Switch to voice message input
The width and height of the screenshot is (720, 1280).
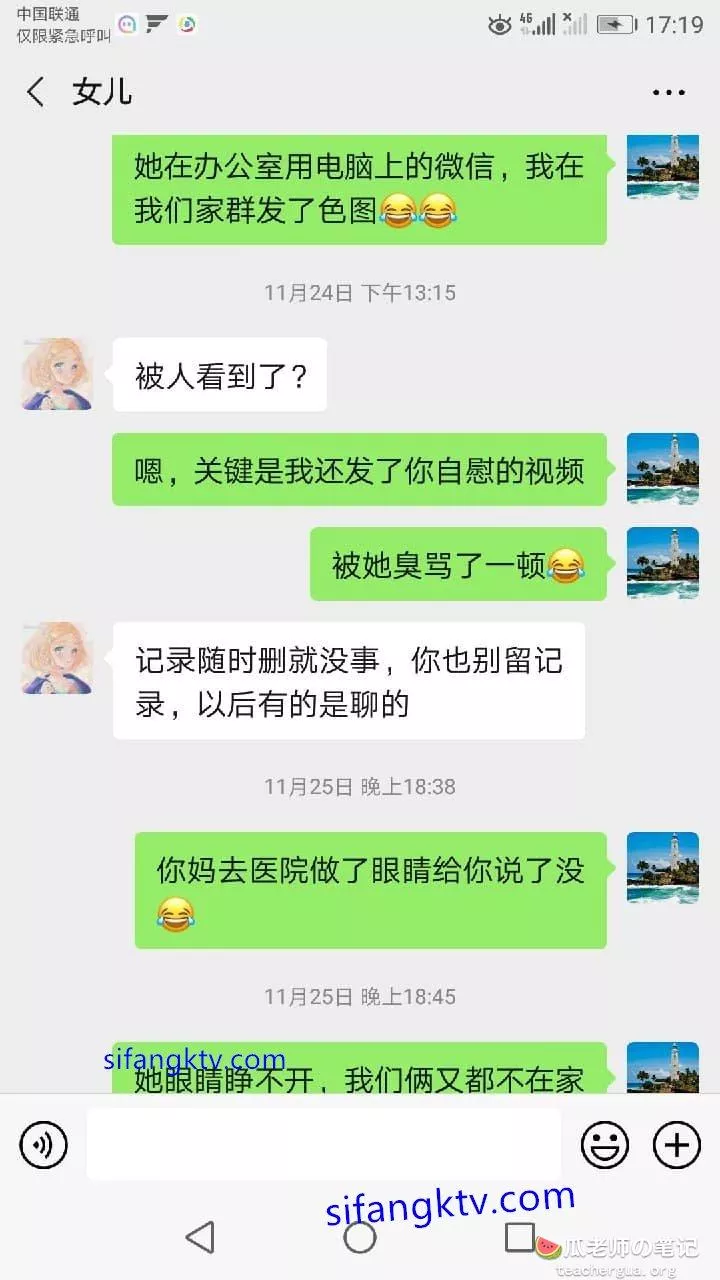(x=43, y=1144)
